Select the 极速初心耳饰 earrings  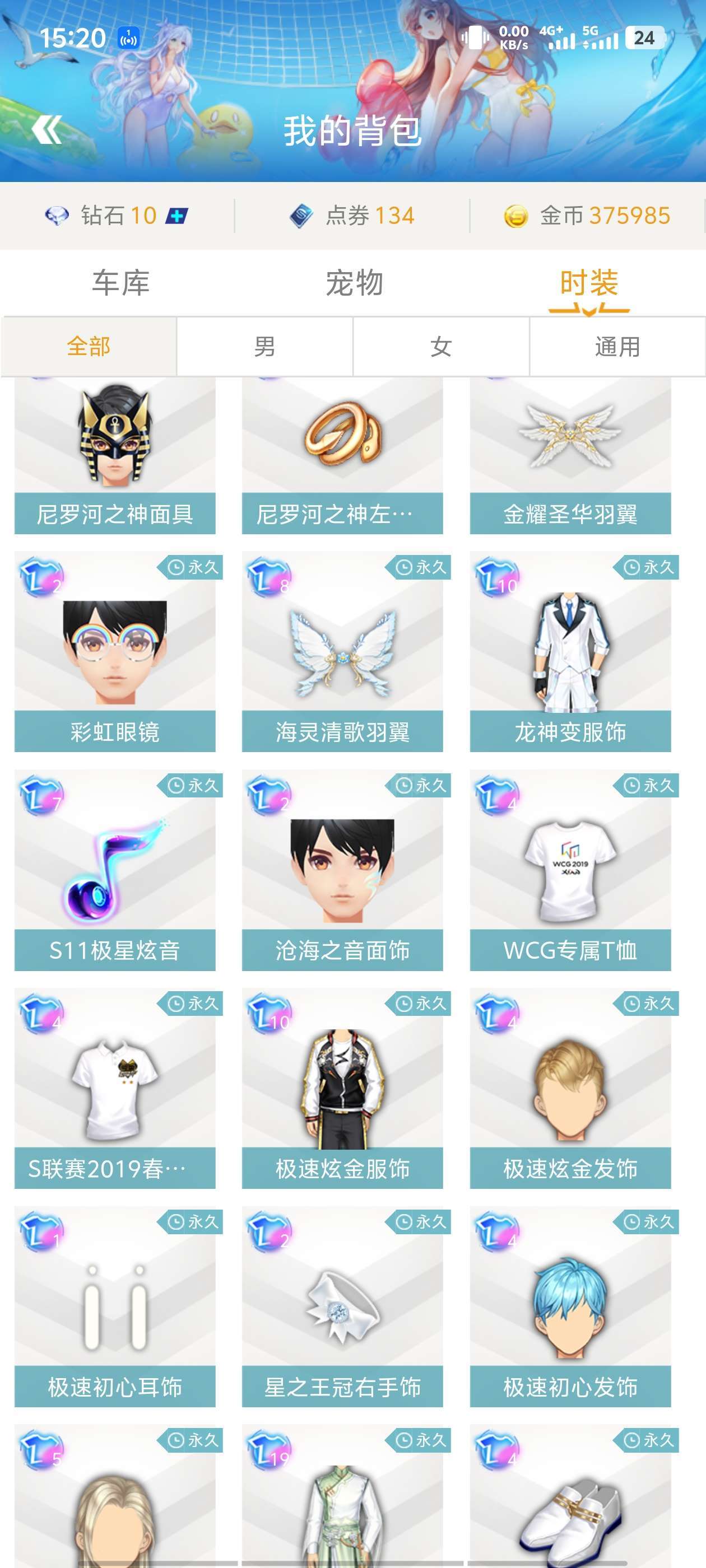[x=114, y=1308]
